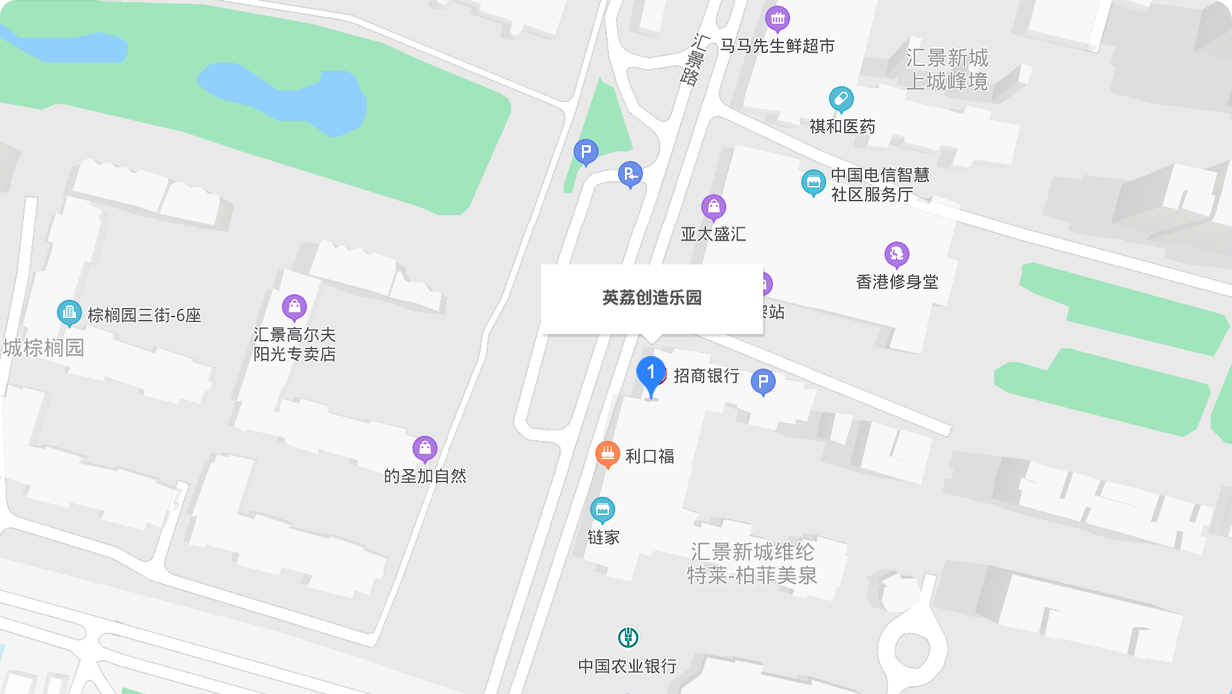Tap the blue marker numbered 1
1232x694 pixels.
coord(651,375)
